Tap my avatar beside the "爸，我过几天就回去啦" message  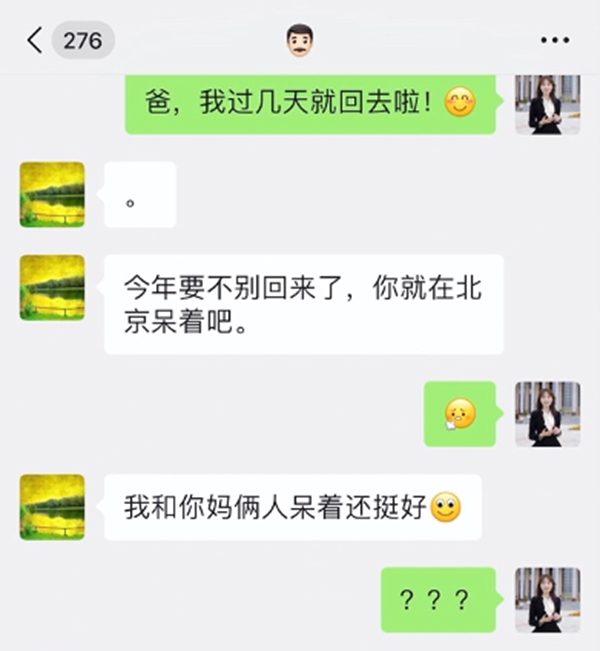coord(547,104)
